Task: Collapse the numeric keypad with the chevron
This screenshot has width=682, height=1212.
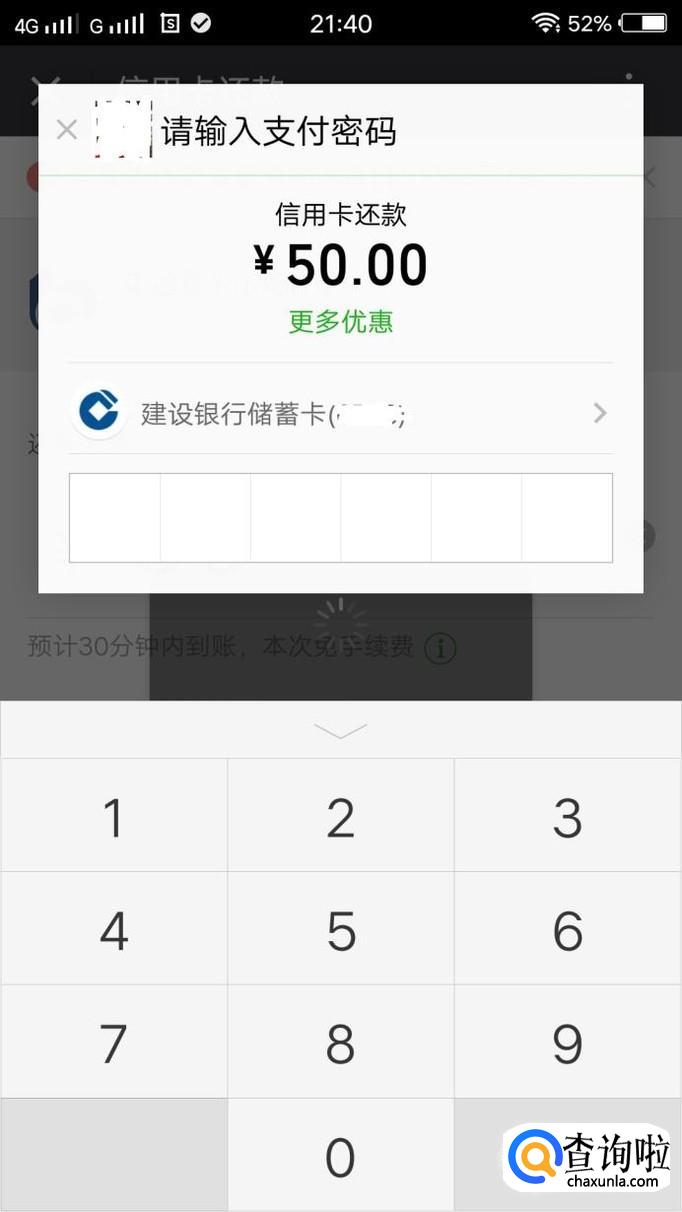Action: [340, 731]
